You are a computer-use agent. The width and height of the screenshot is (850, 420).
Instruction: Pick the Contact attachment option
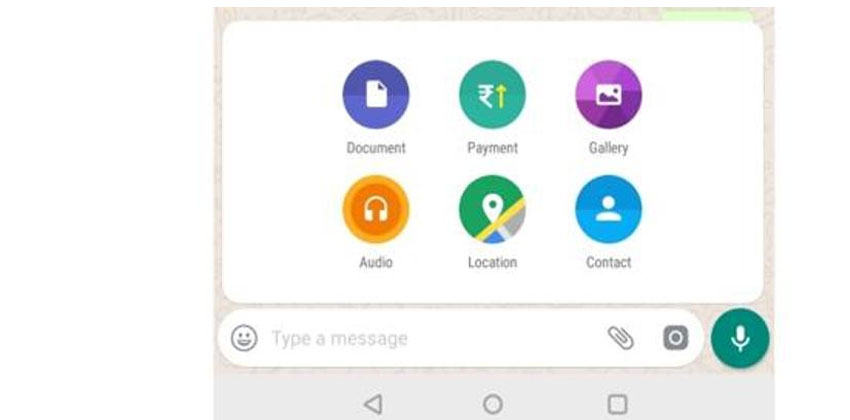coord(608,209)
